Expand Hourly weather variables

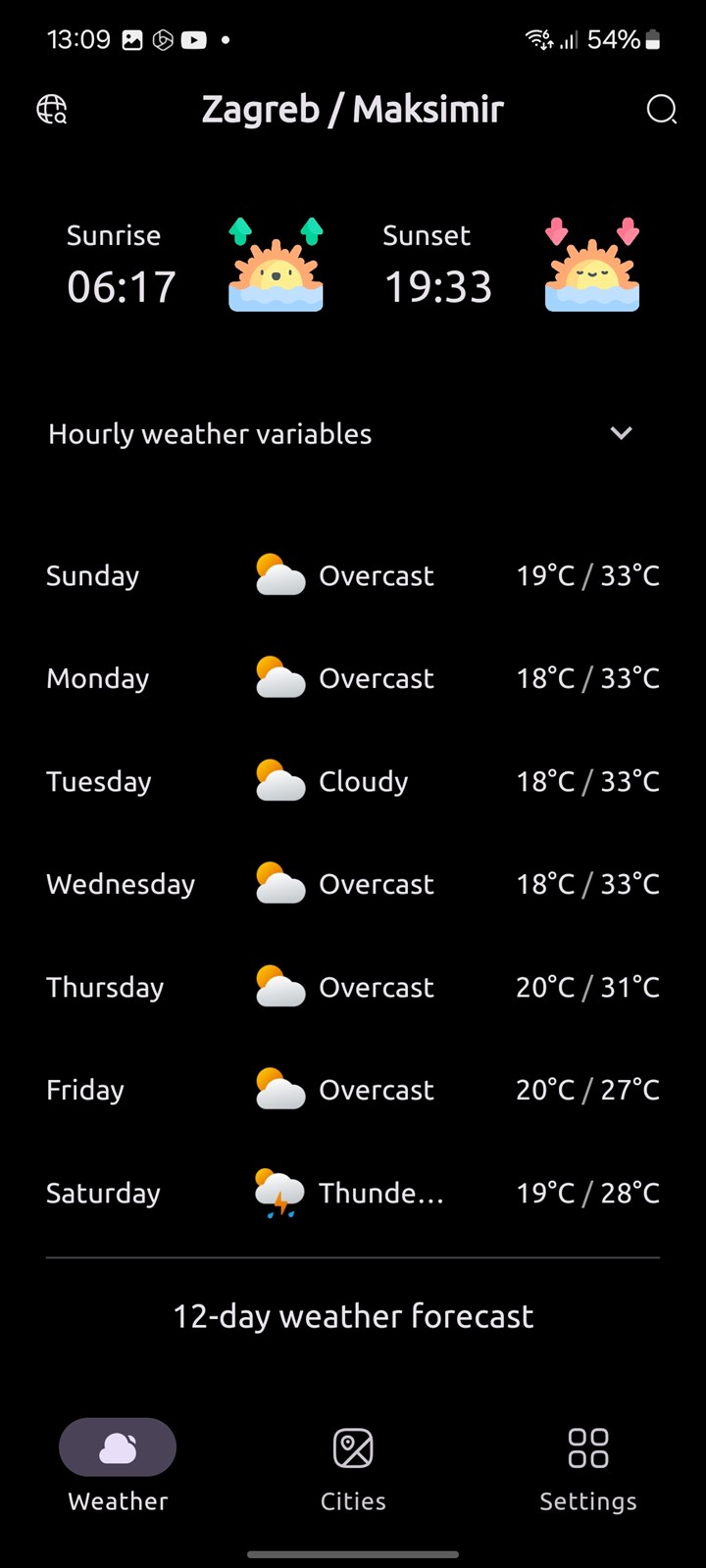click(x=621, y=433)
